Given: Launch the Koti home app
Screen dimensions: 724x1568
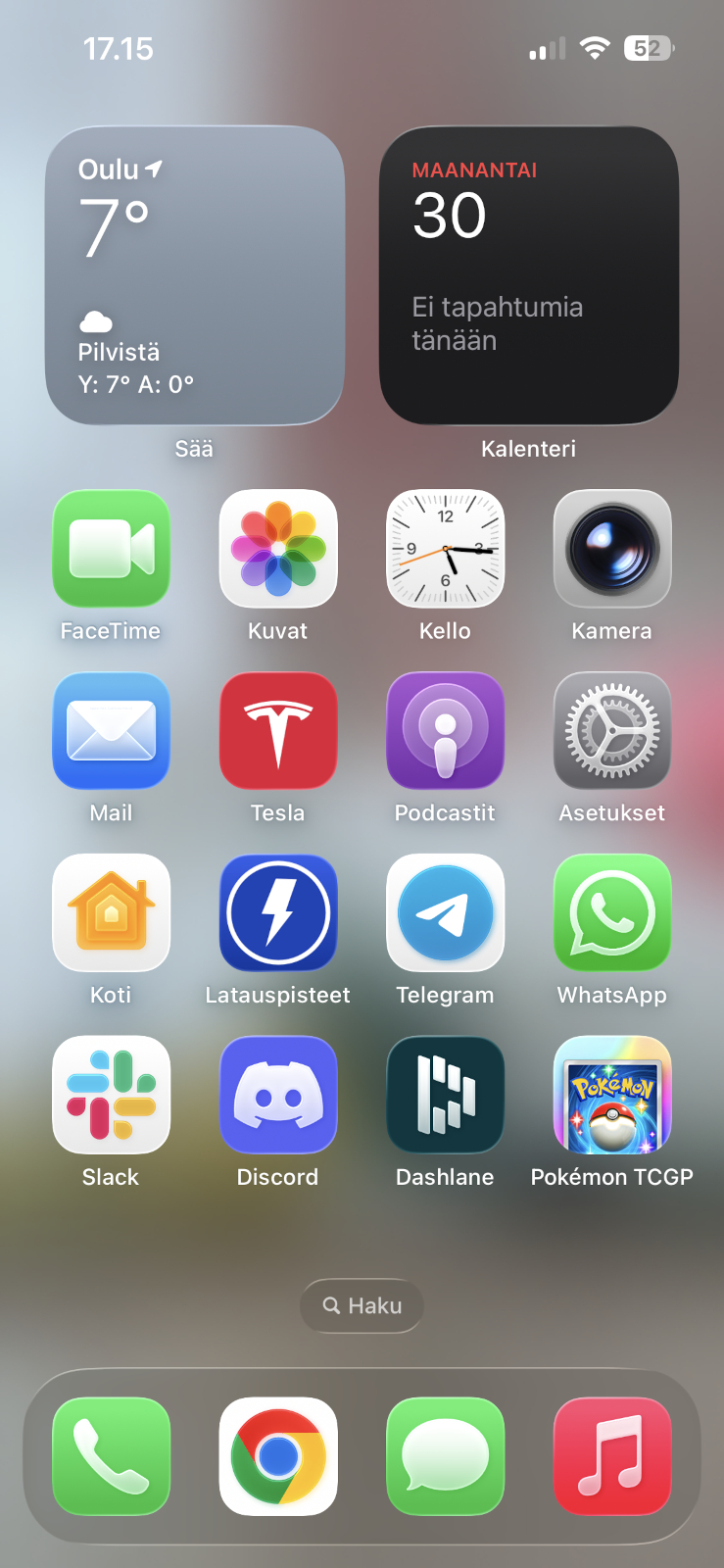Looking at the screenshot, I should [x=111, y=913].
